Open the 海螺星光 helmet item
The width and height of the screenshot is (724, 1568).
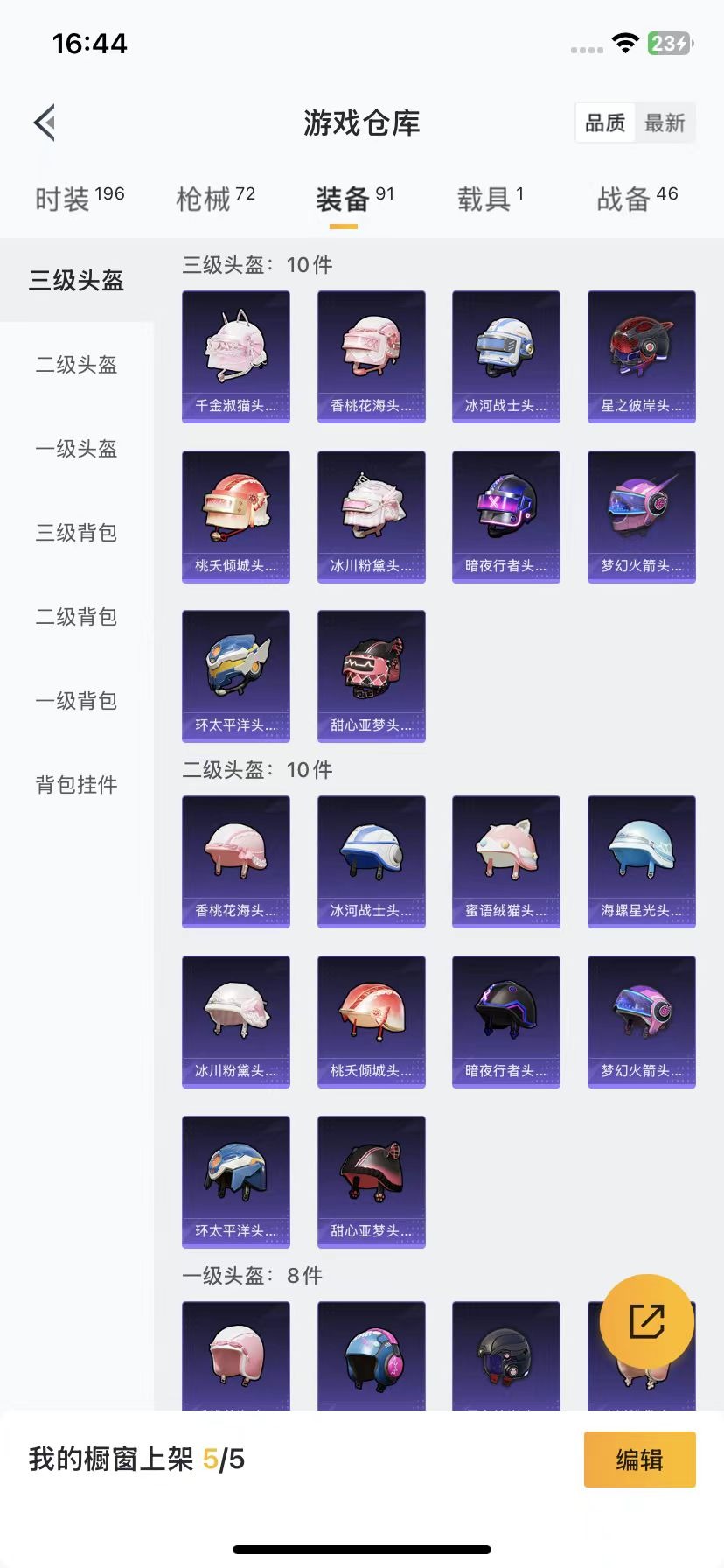[641, 861]
